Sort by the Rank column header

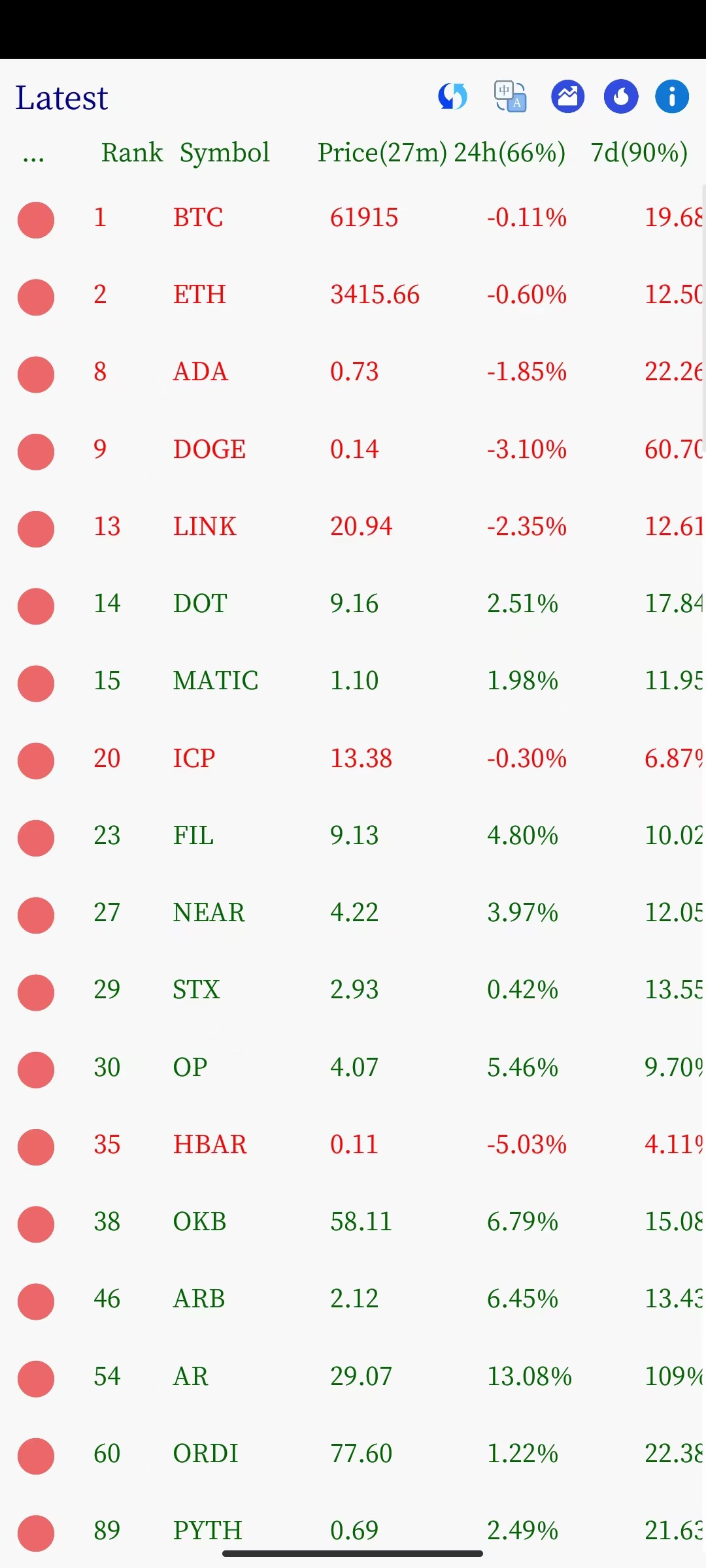click(x=131, y=153)
